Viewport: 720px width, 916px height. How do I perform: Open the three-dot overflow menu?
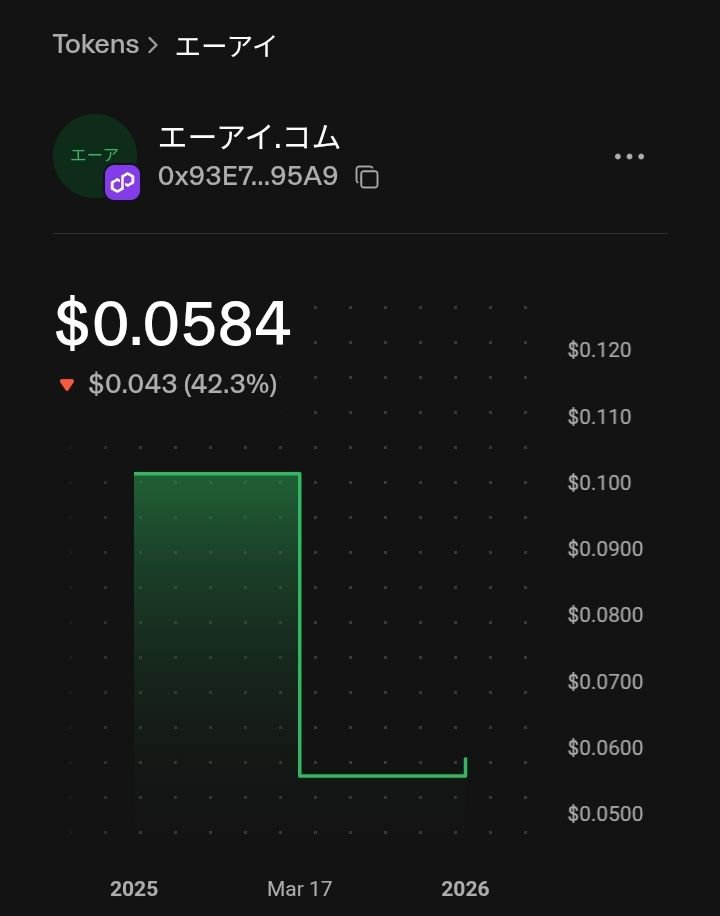click(x=629, y=157)
